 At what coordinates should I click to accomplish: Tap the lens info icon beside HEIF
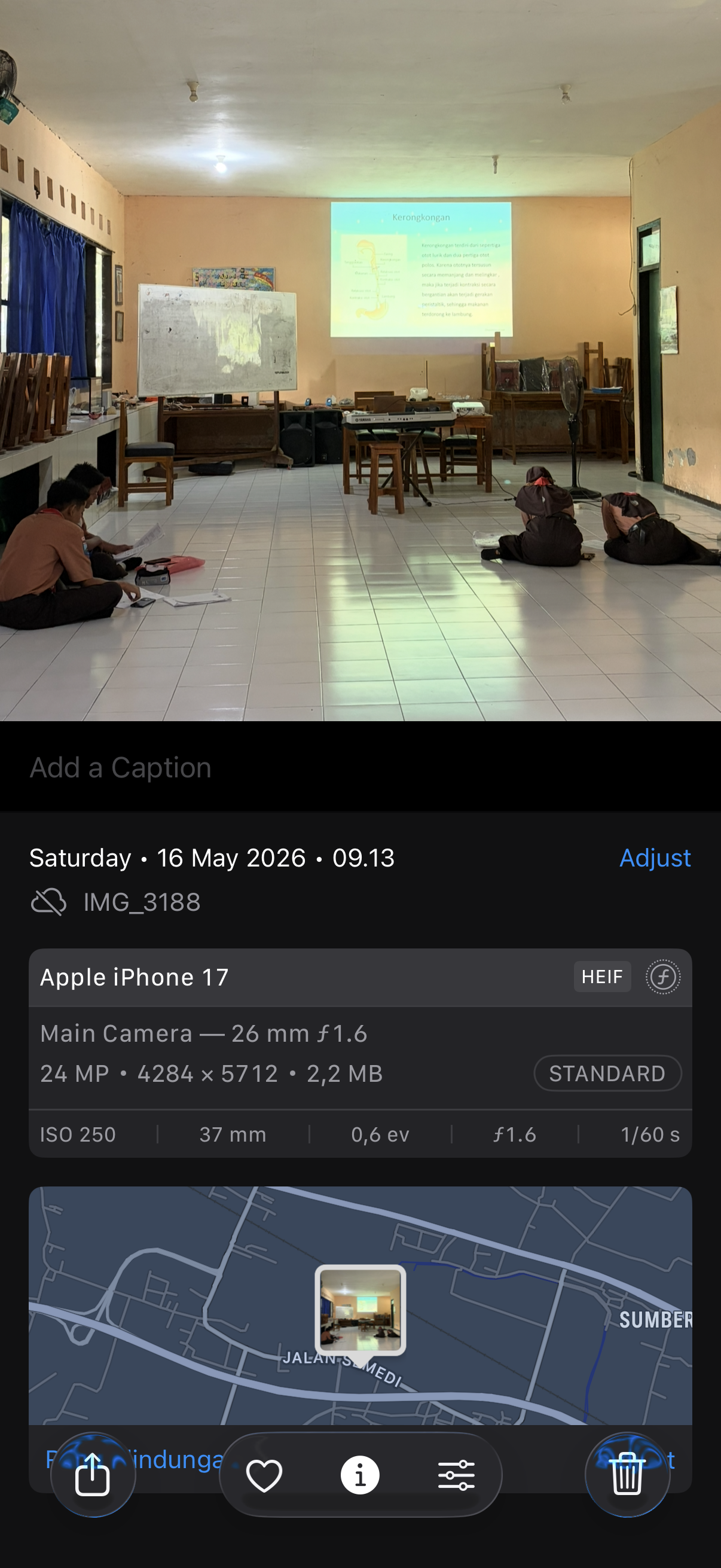662,977
